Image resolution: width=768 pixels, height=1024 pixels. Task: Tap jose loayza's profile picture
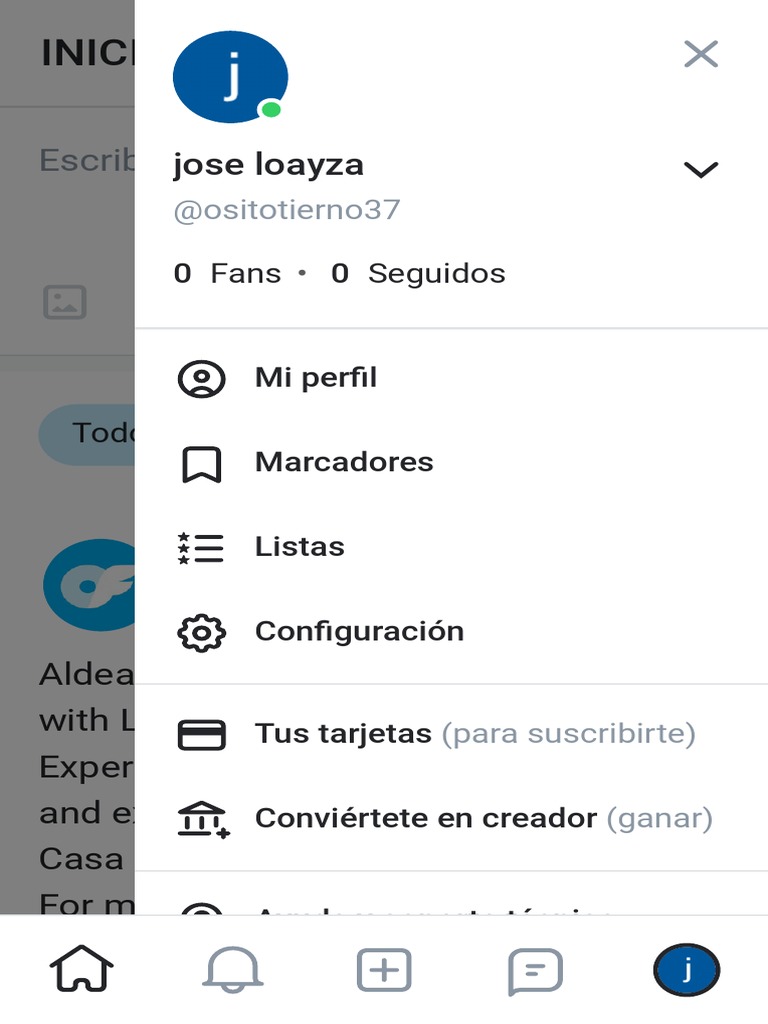click(230, 77)
